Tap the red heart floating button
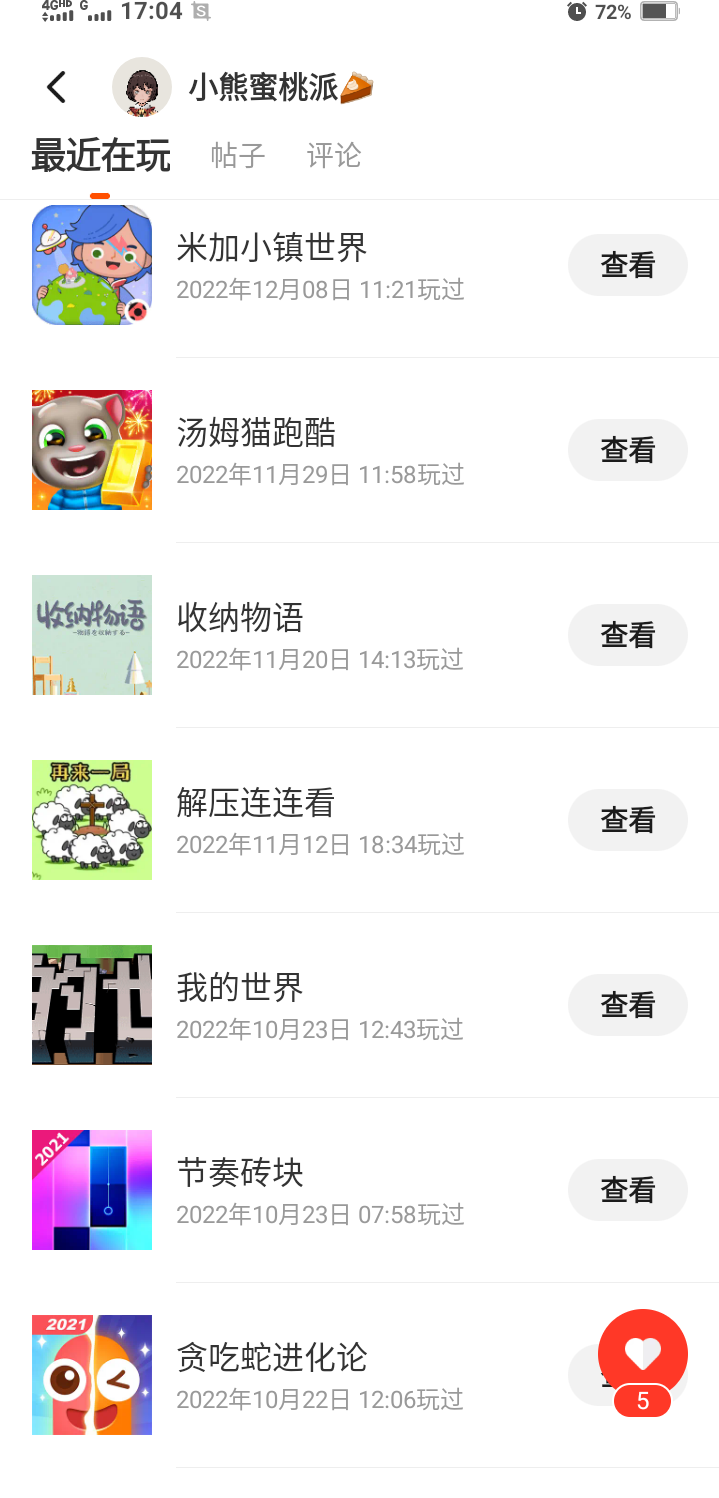This screenshot has height=1498, width=719. click(642, 1354)
